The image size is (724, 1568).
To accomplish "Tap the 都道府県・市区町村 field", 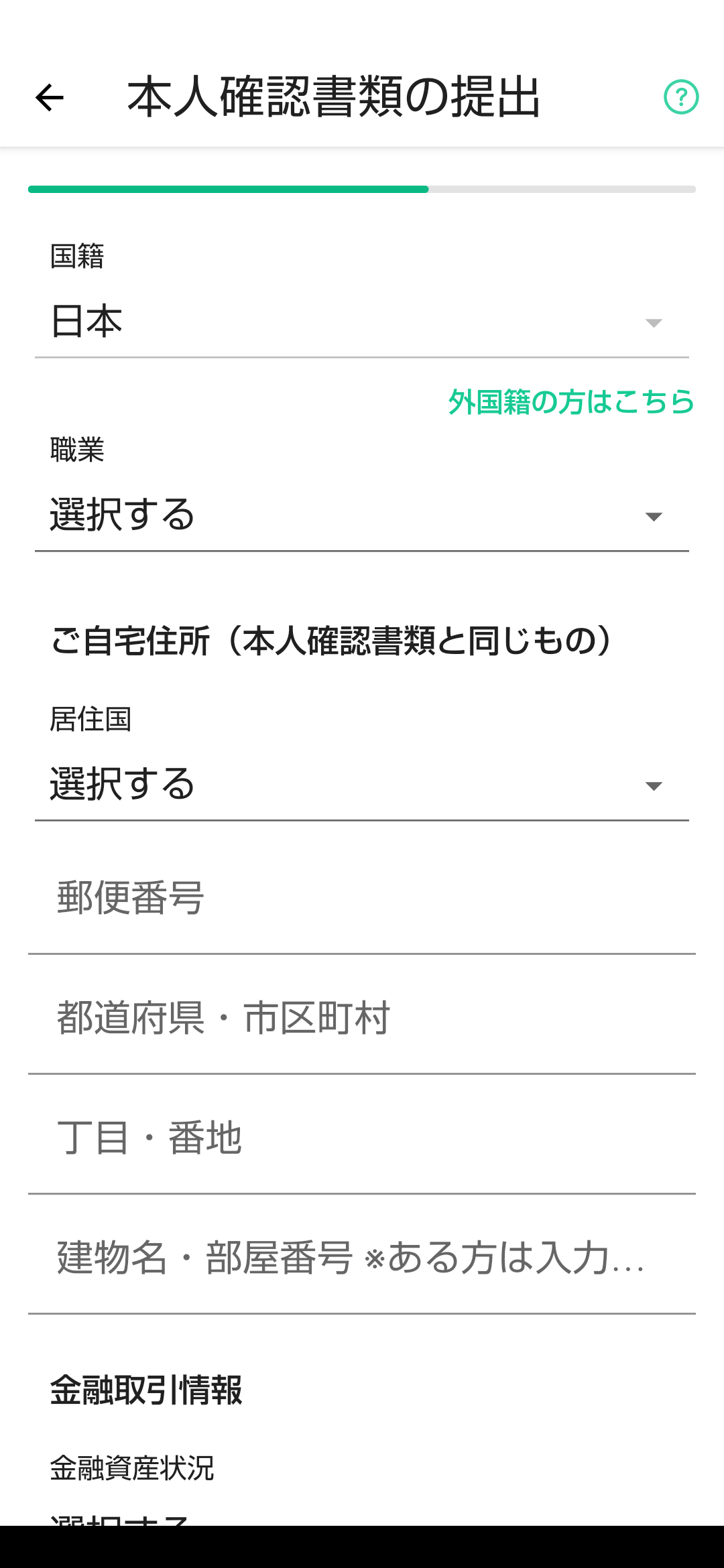I will (362, 1017).
